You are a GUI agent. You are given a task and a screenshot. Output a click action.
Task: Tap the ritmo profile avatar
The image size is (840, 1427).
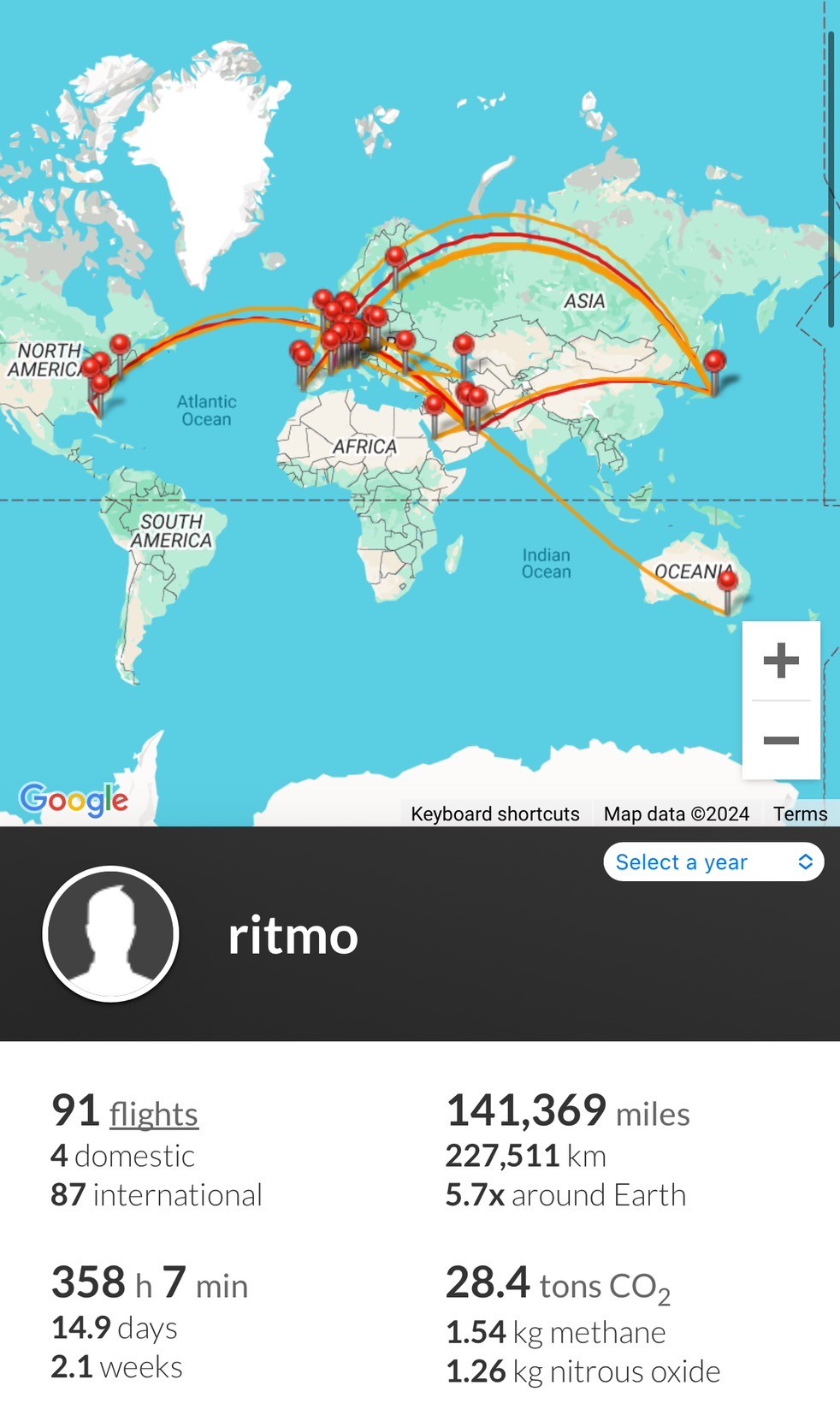click(111, 934)
